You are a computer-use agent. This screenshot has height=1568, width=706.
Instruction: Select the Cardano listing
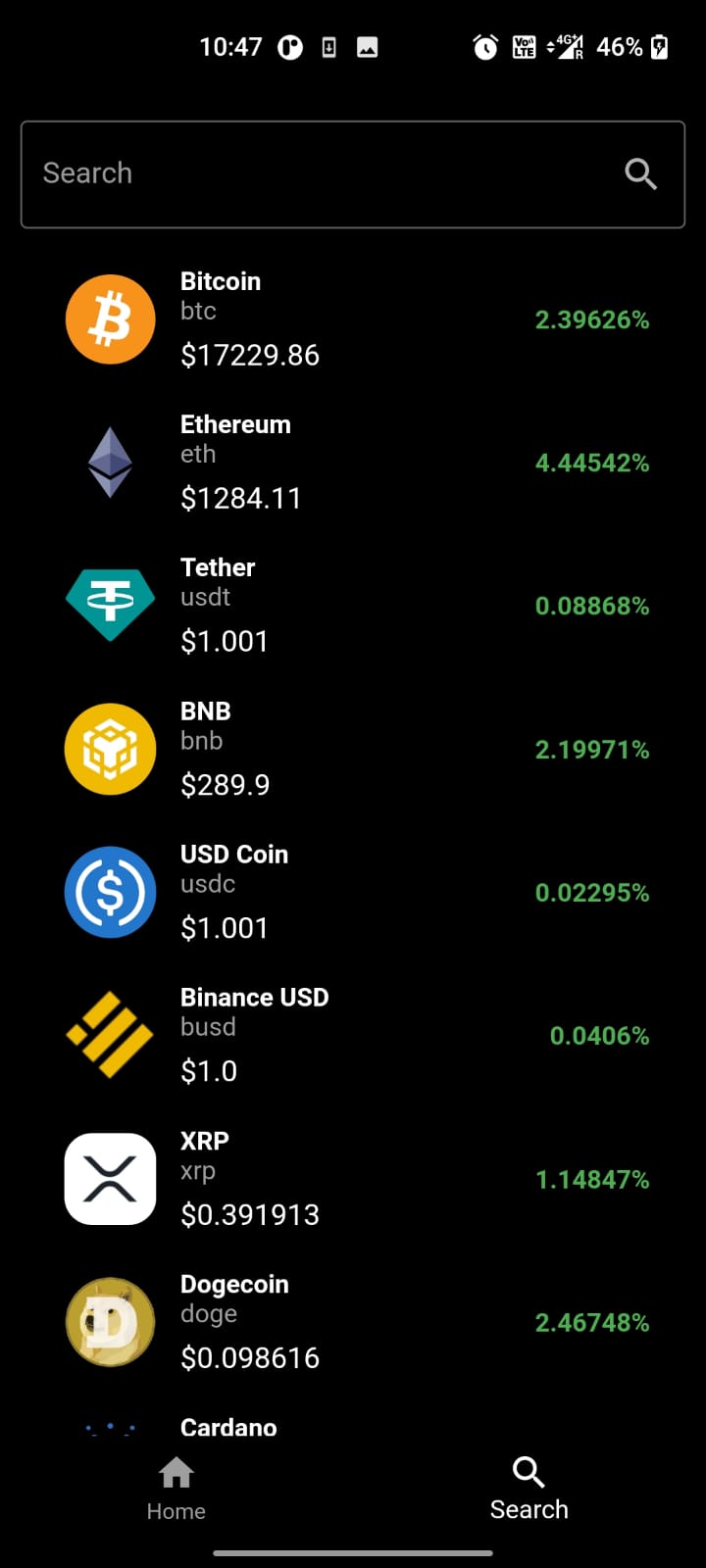click(x=294, y=1427)
